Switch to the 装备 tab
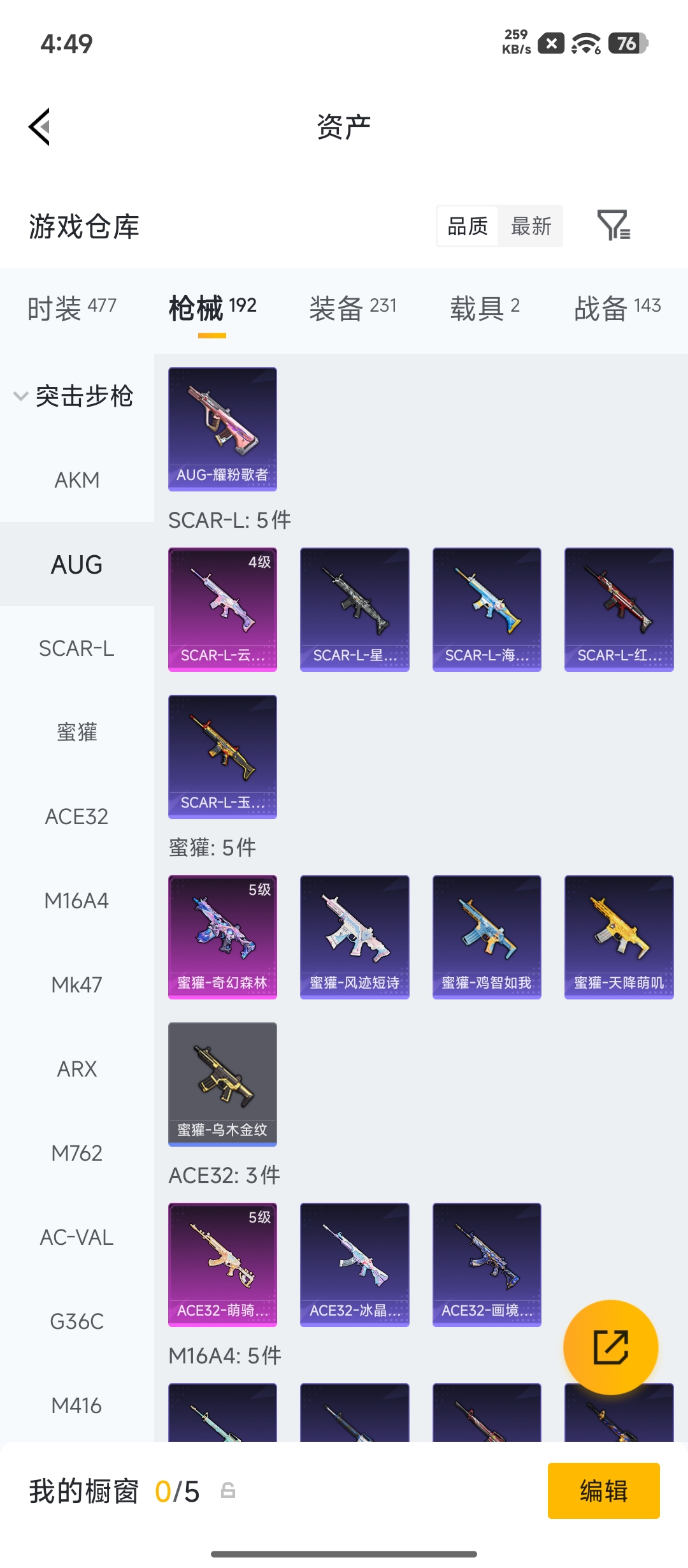Image resolution: width=688 pixels, height=1568 pixels. pos(352,309)
